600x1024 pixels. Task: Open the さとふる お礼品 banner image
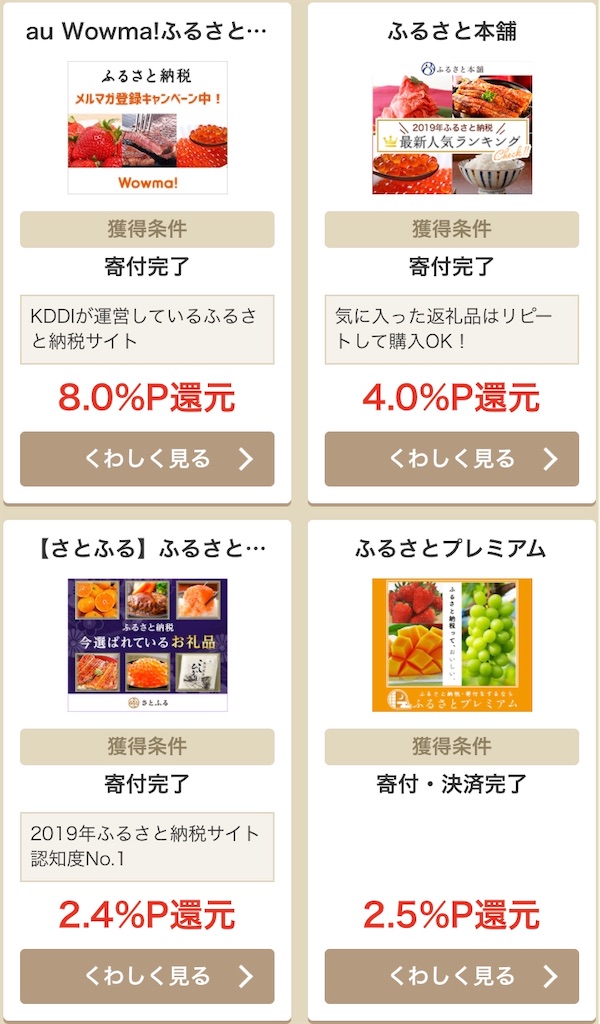tap(147, 644)
